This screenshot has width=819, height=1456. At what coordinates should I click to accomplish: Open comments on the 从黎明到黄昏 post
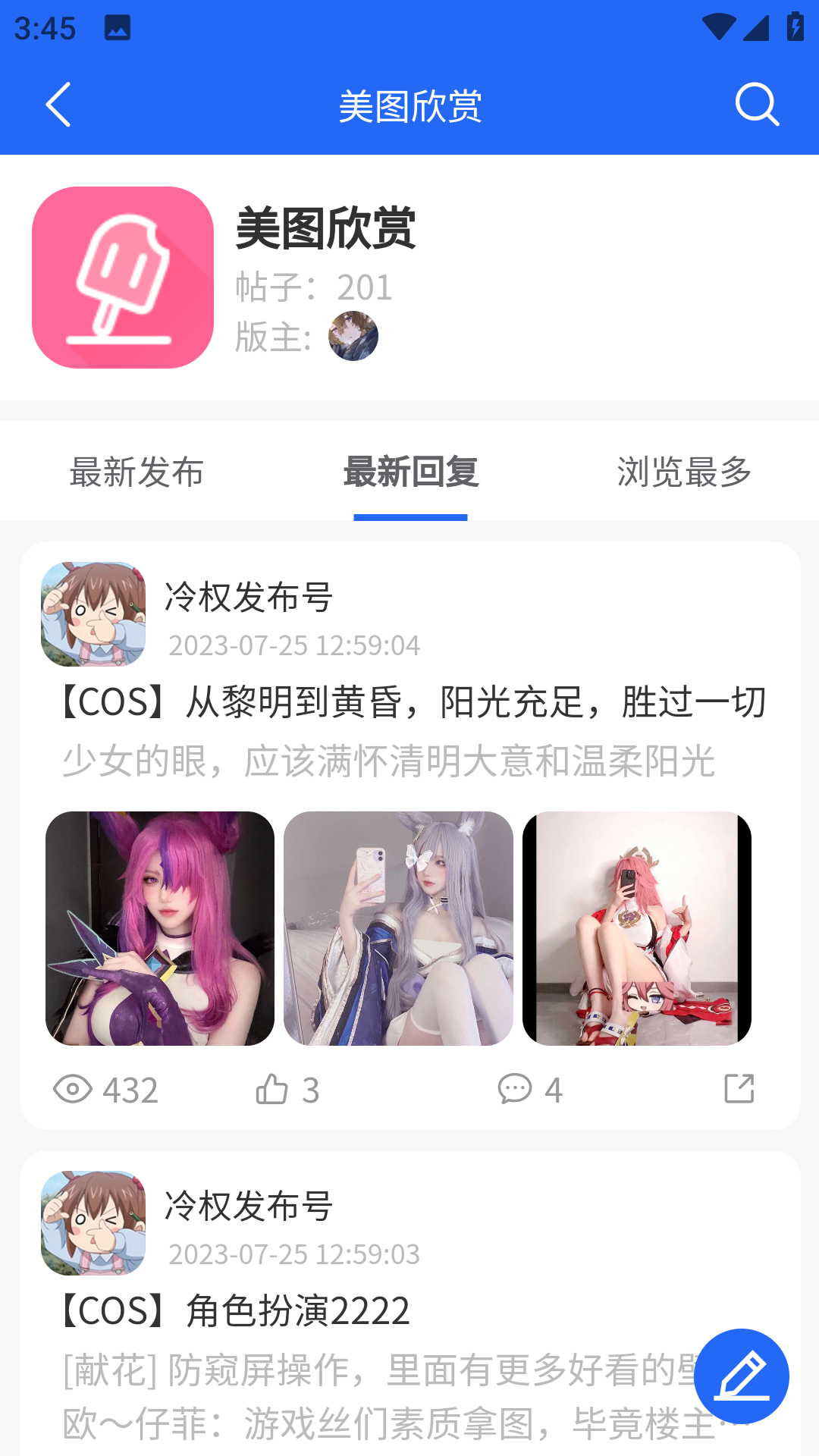[x=529, y=1090]
